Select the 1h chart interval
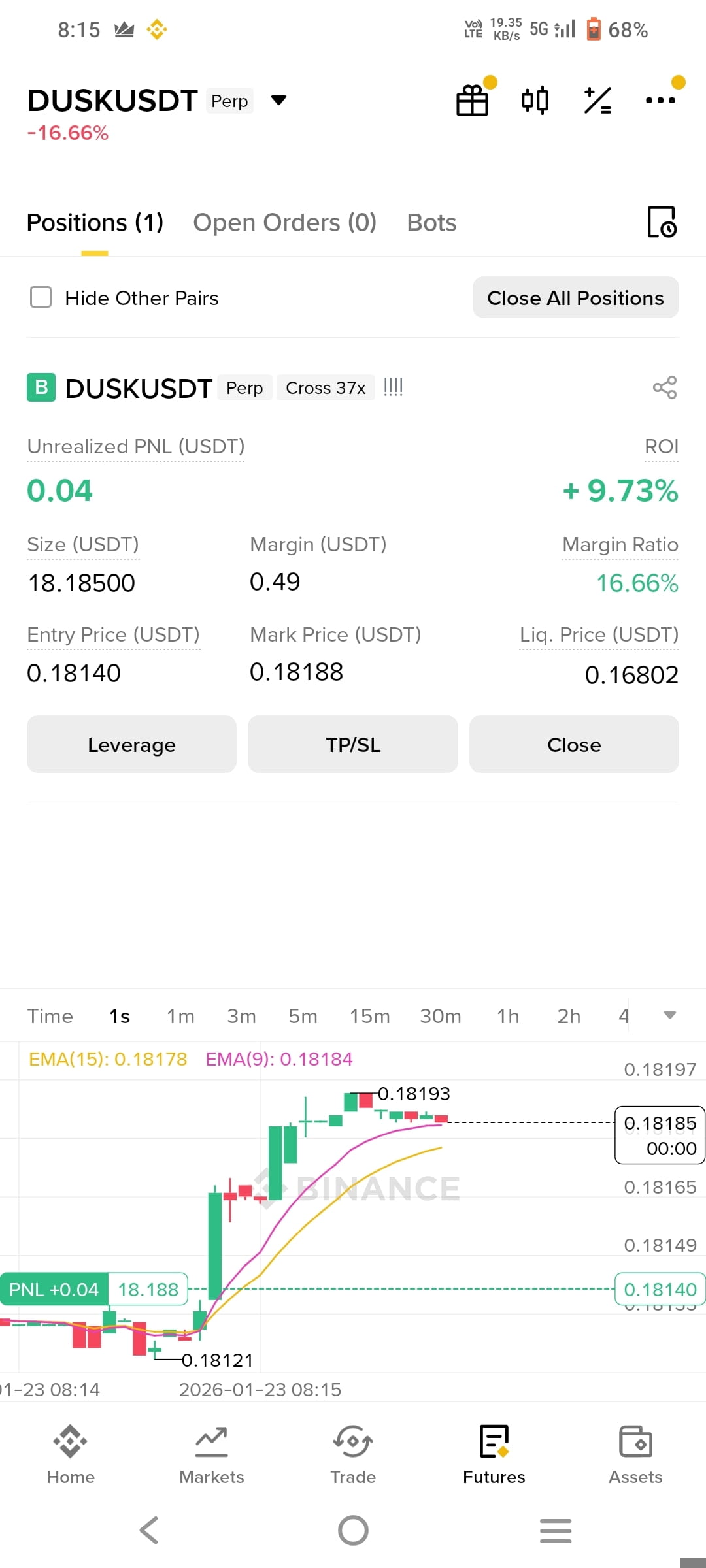Image resolution: width=706 pixels, height=1568 pixels. pos(508,1016)
